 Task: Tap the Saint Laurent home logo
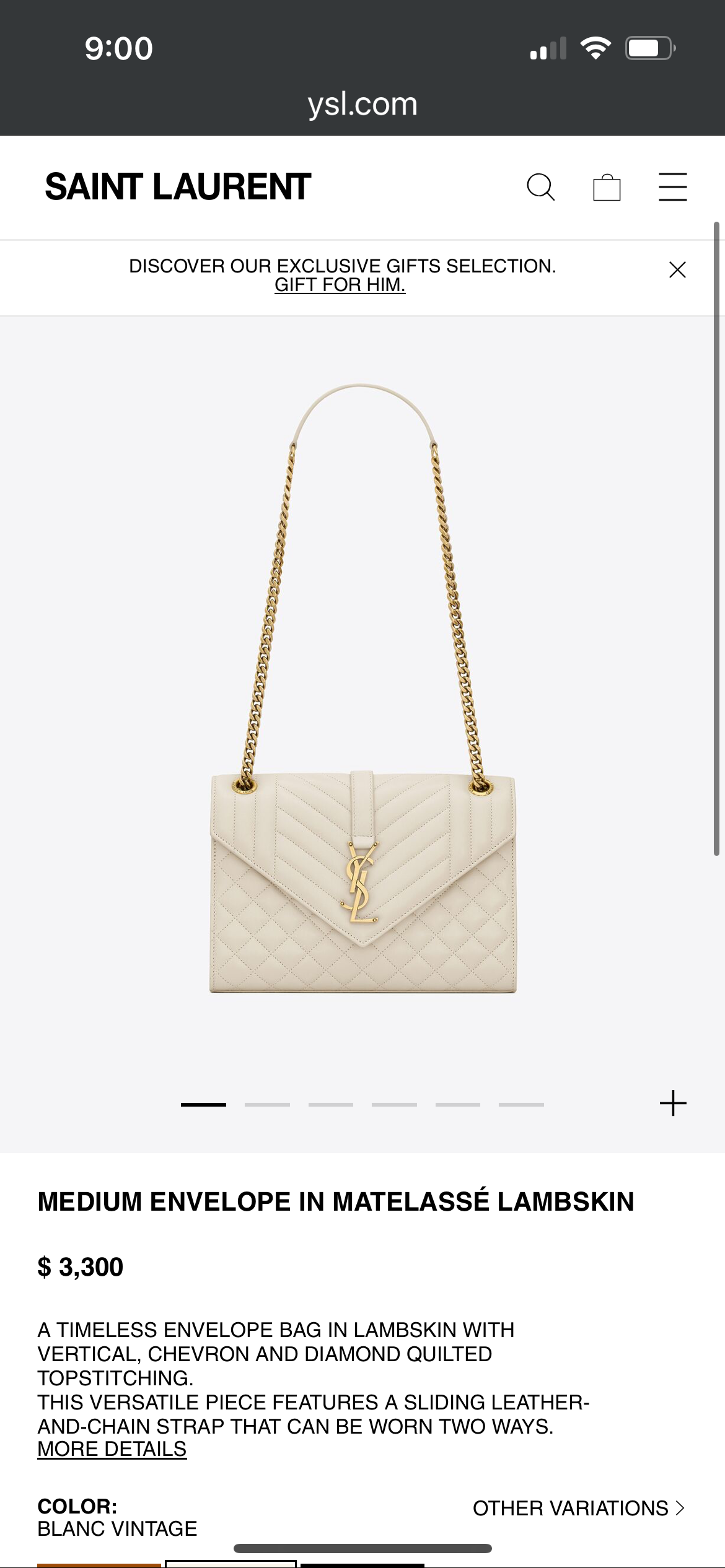click(x=178, y=187)
